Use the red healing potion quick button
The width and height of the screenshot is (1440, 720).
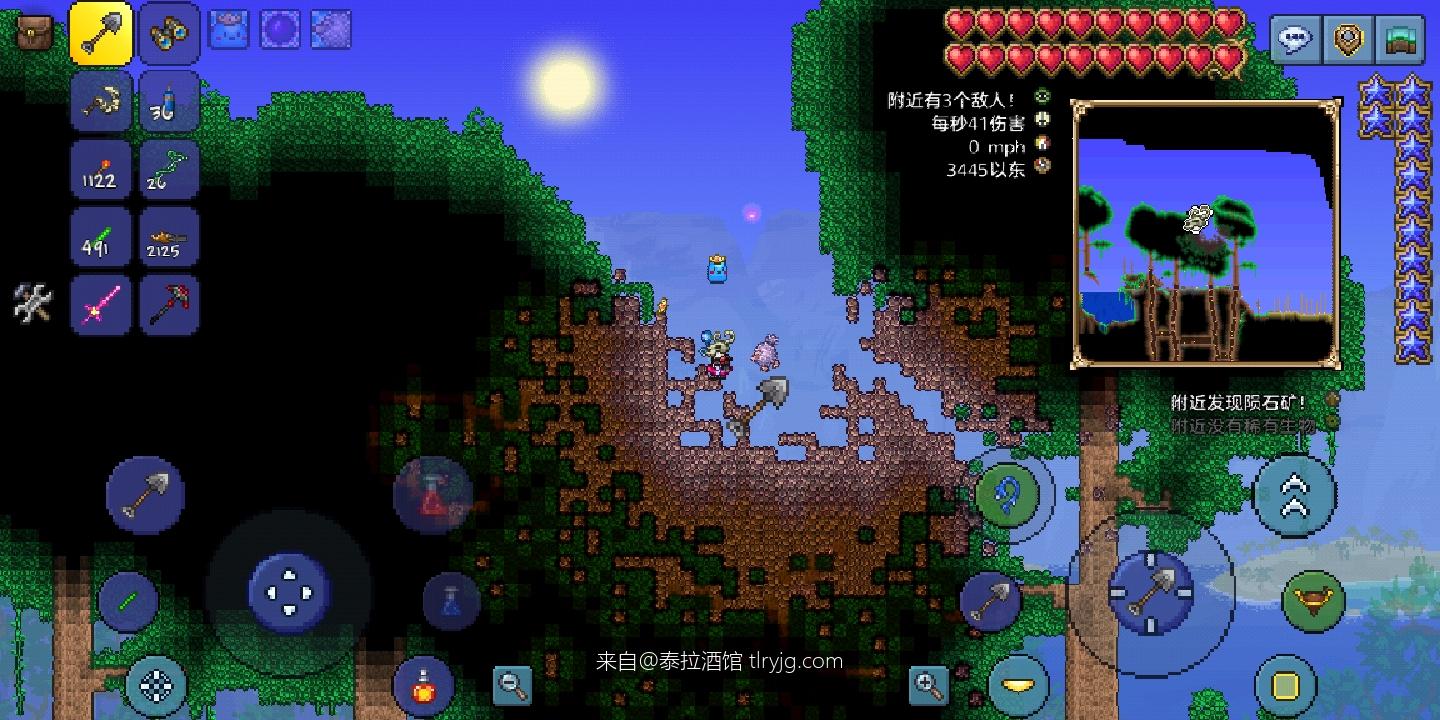pyautogui.click(x=431, y=495)
